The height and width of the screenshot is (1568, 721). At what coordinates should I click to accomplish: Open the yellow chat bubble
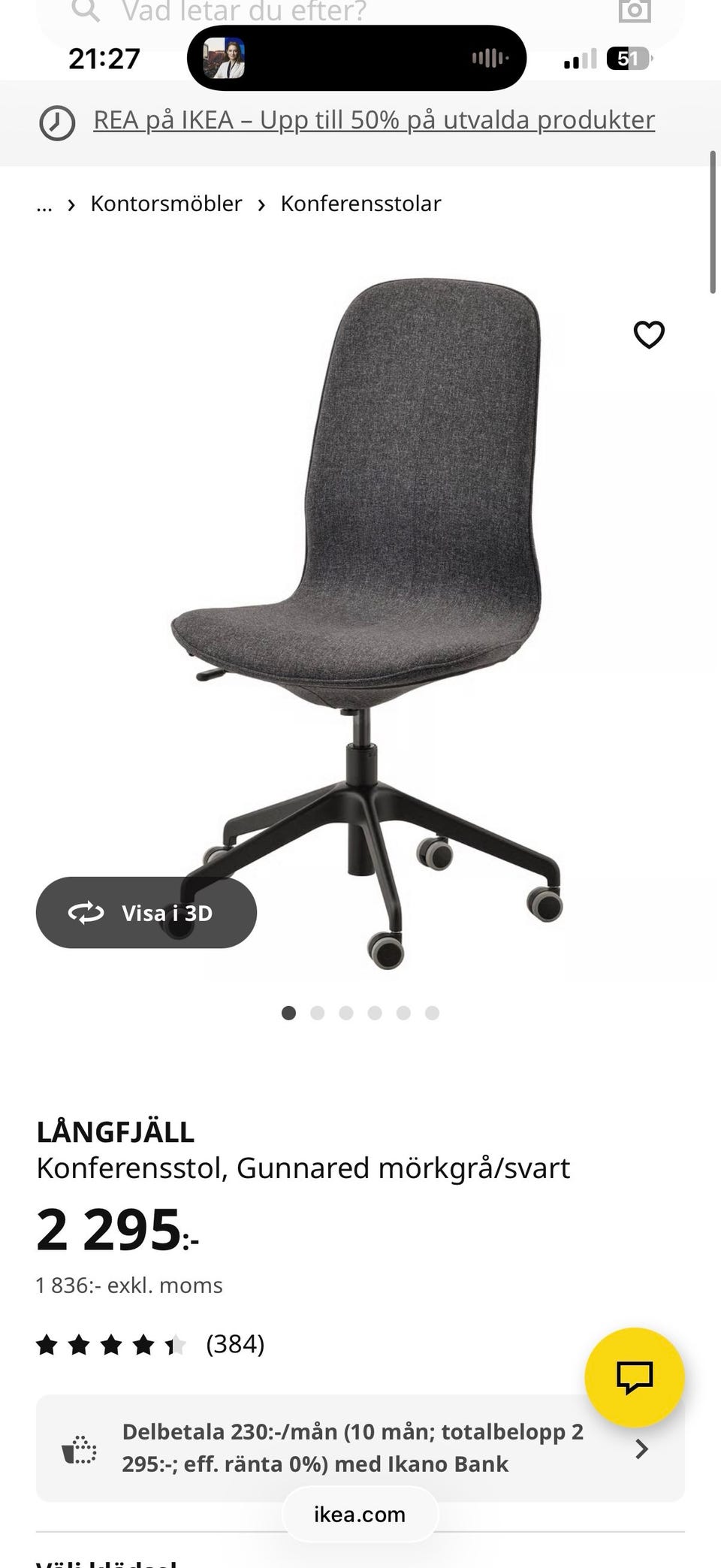[635, 1377]
